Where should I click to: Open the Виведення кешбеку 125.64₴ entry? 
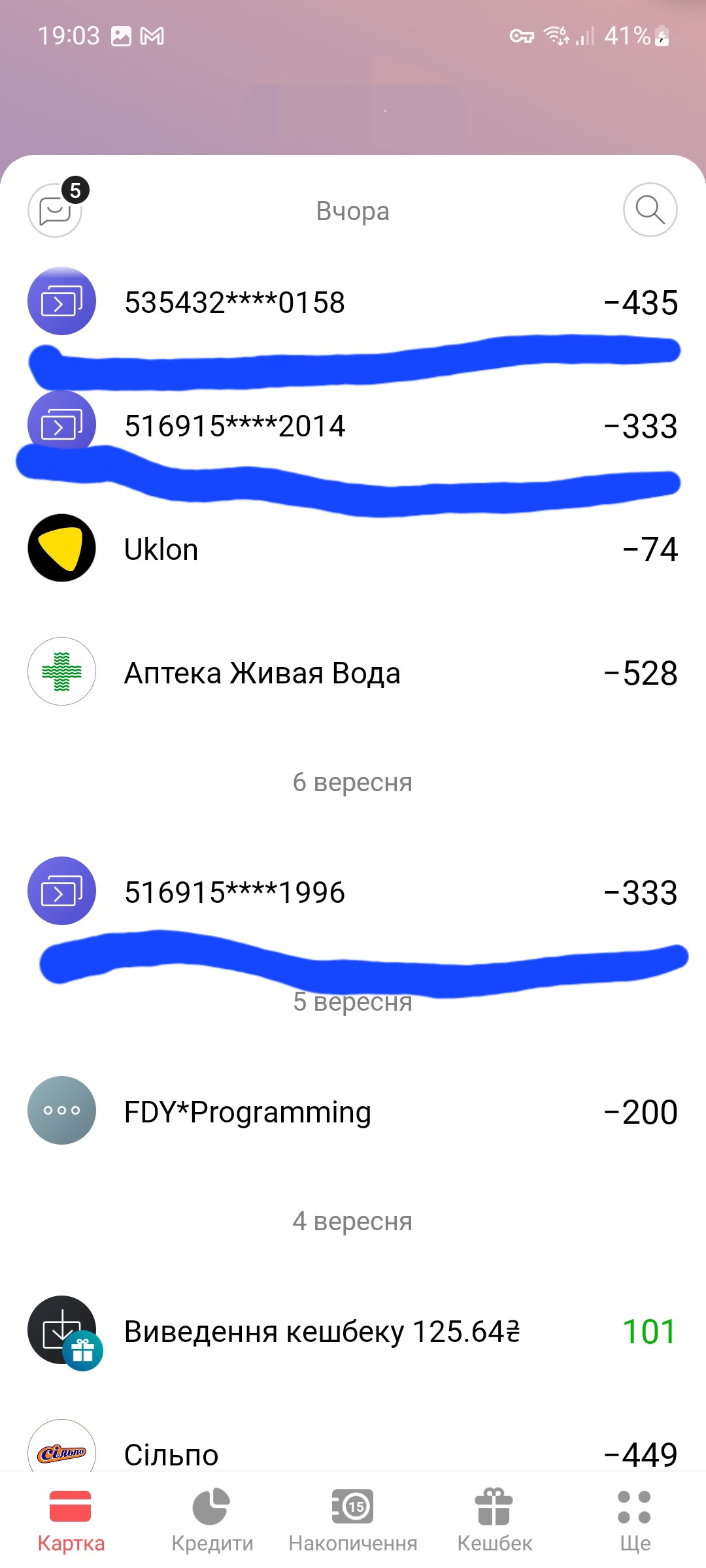tap(353, 1331)
